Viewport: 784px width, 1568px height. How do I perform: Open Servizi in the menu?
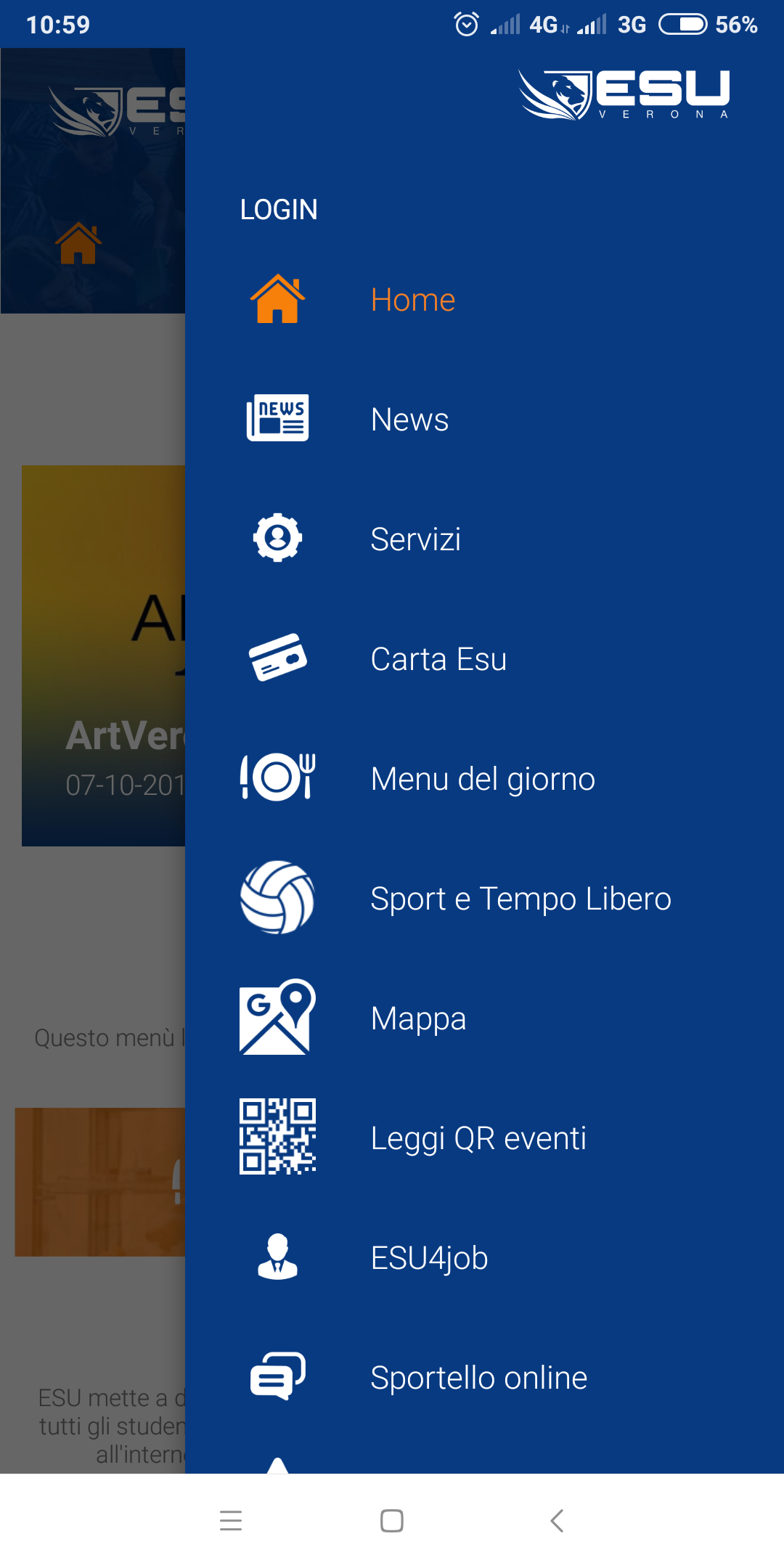point(415,539)
